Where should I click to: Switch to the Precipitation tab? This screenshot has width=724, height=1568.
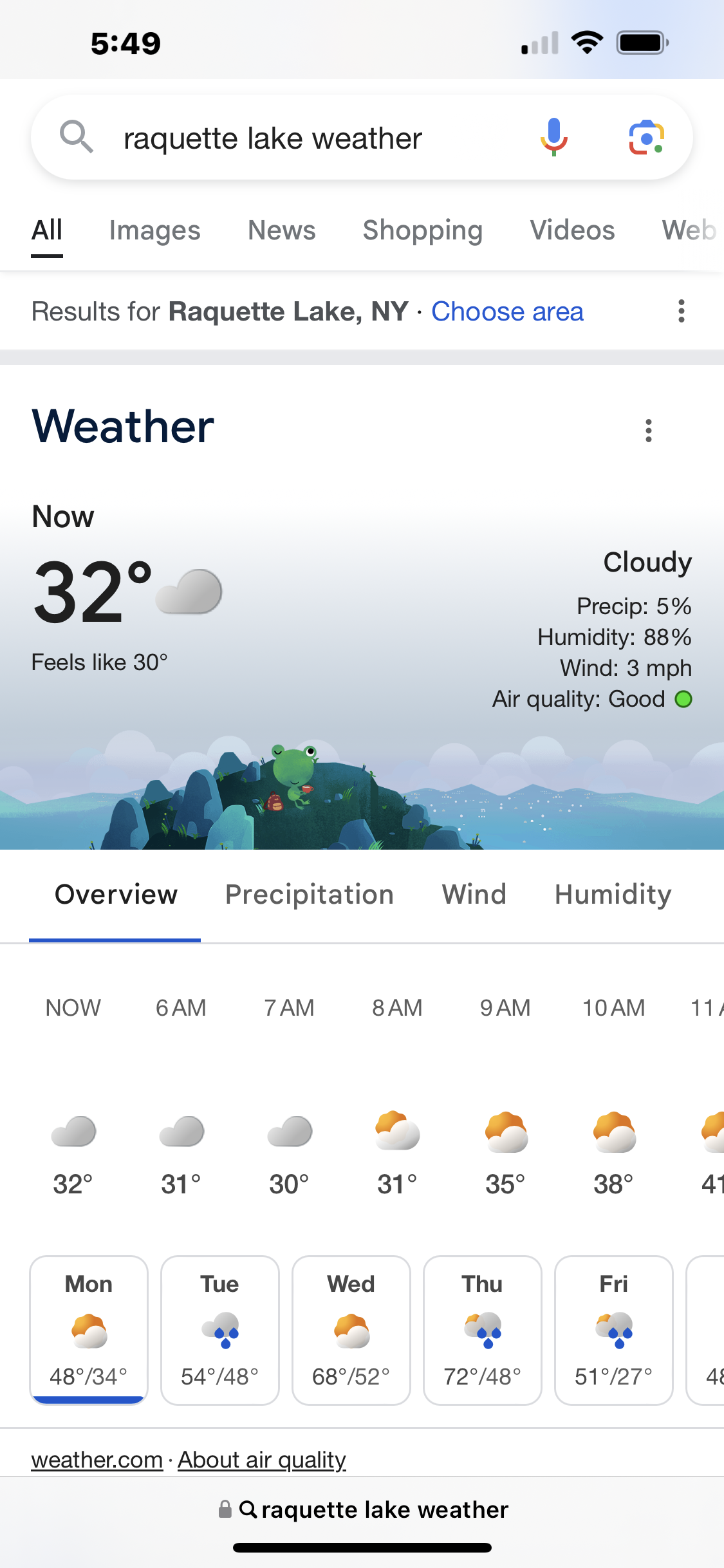point(310,895)
